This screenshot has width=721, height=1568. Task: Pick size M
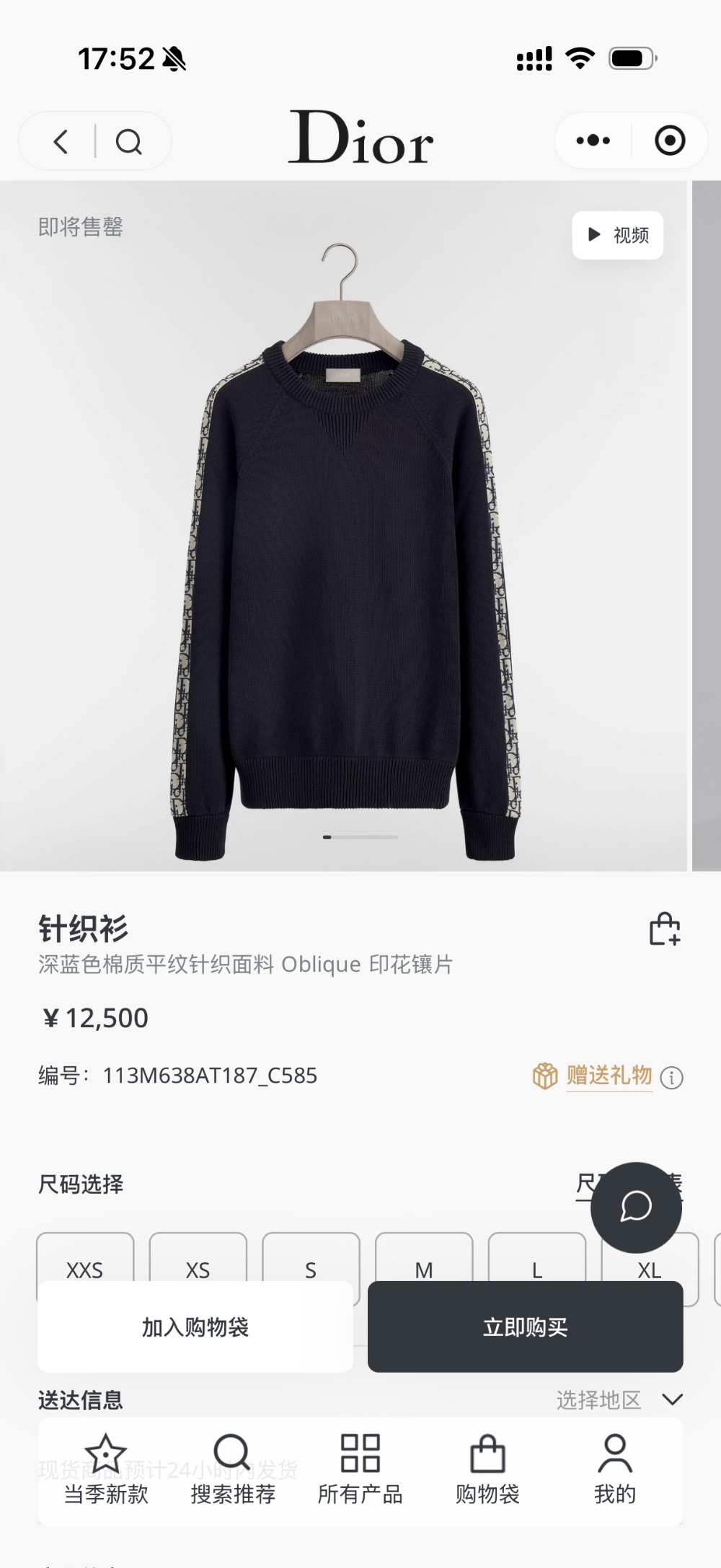click(424, 1258)
